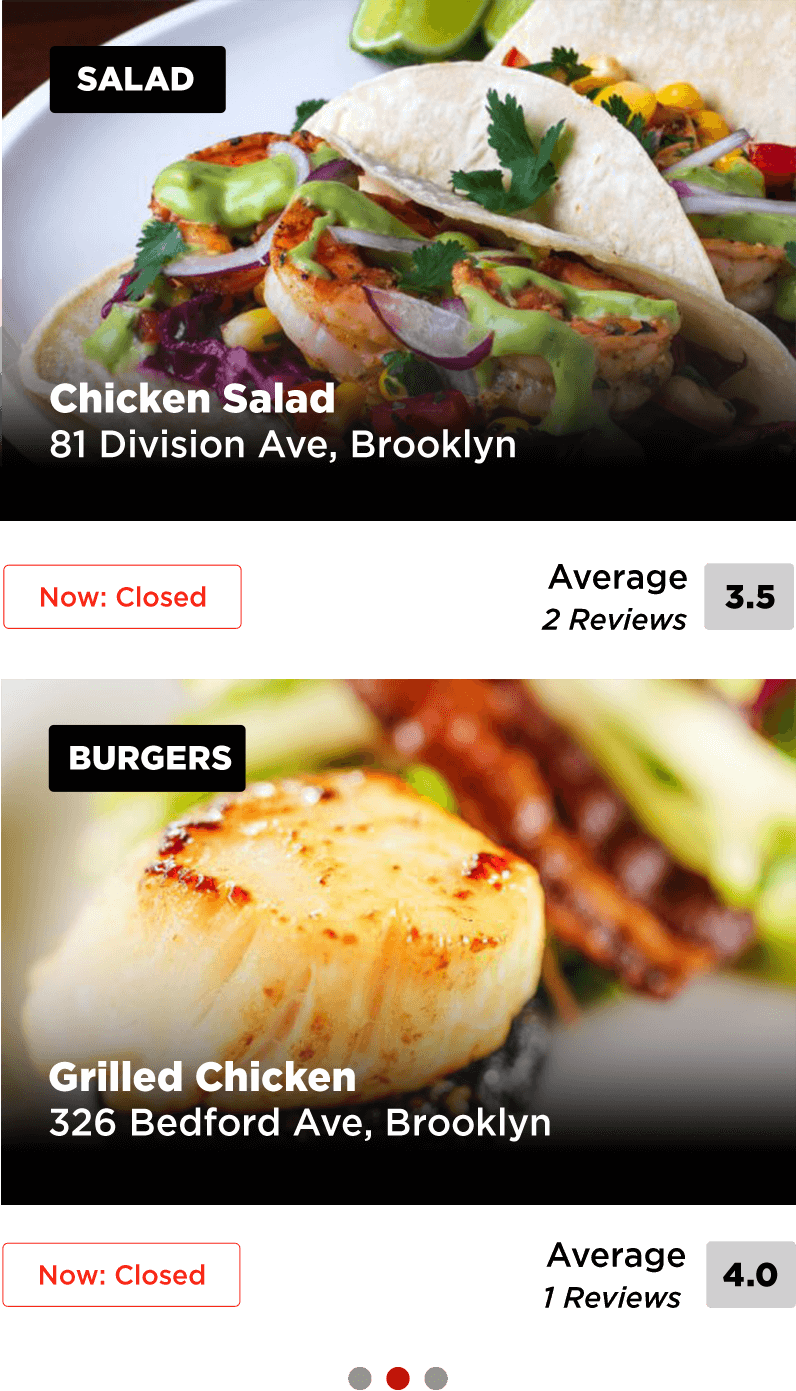Go to the third page indicator dot
This screenshot has width=796, height=1391.
(435, 1378)
